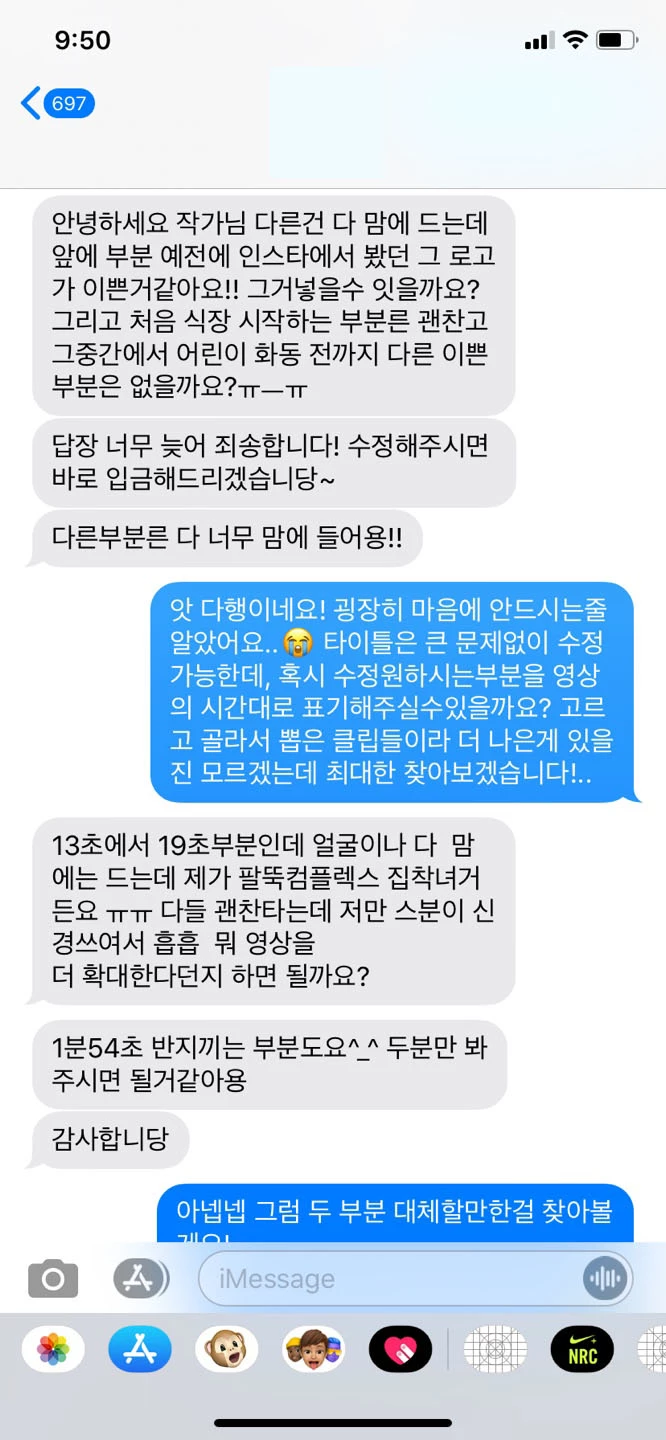
Task: Toggle the iMessage apps drawer button
Action: 140,1278
